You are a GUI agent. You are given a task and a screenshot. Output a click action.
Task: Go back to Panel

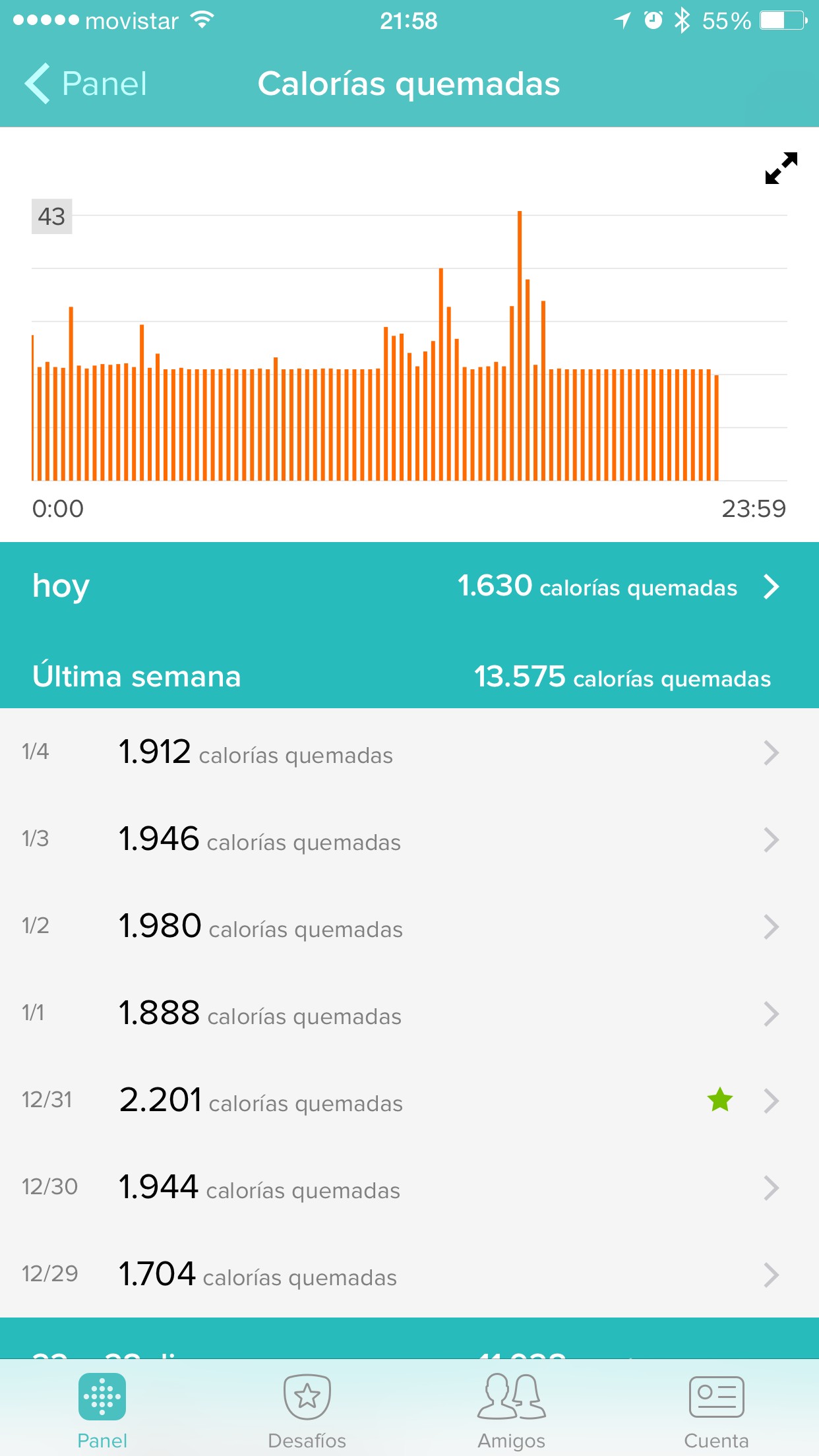pos(86,84)
